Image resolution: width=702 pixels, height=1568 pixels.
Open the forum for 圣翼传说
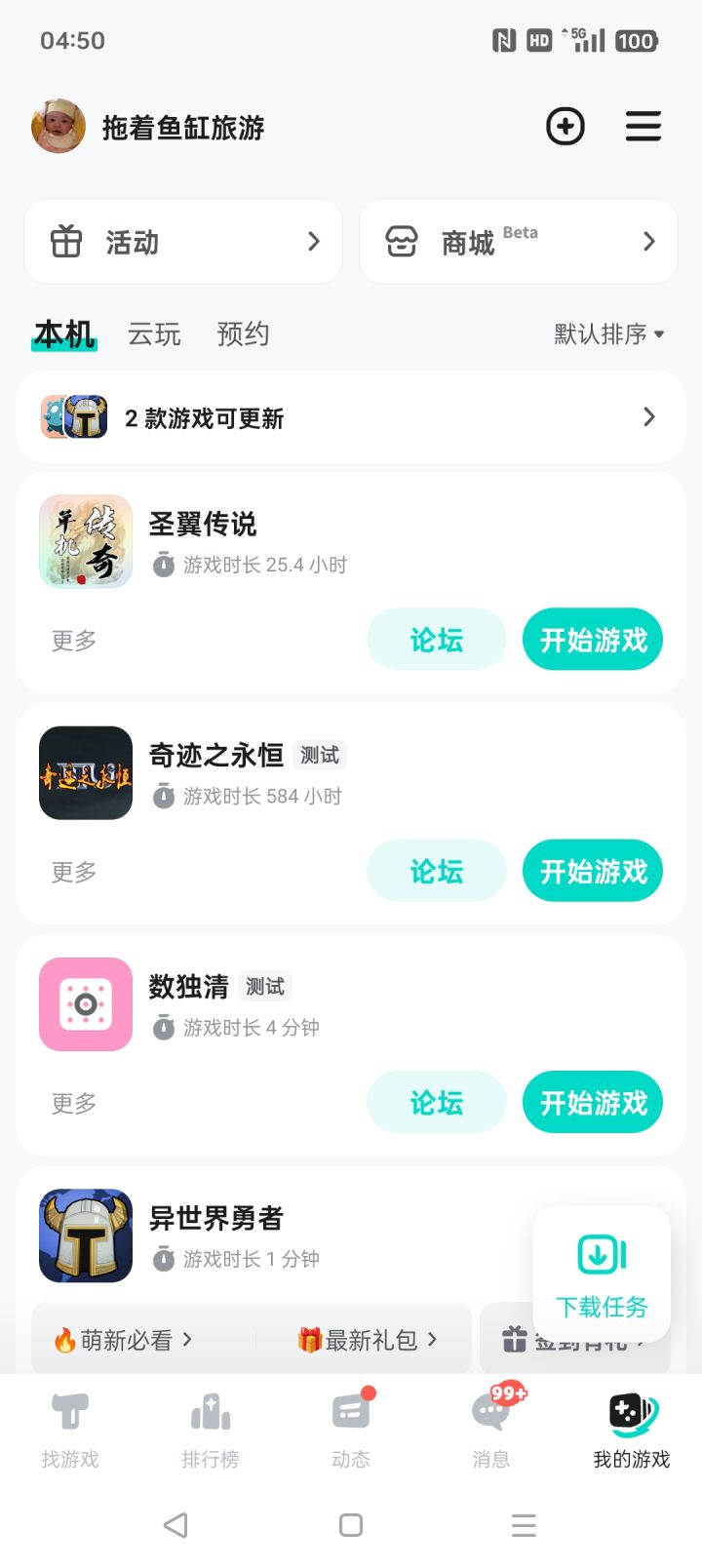pos(436,640)
